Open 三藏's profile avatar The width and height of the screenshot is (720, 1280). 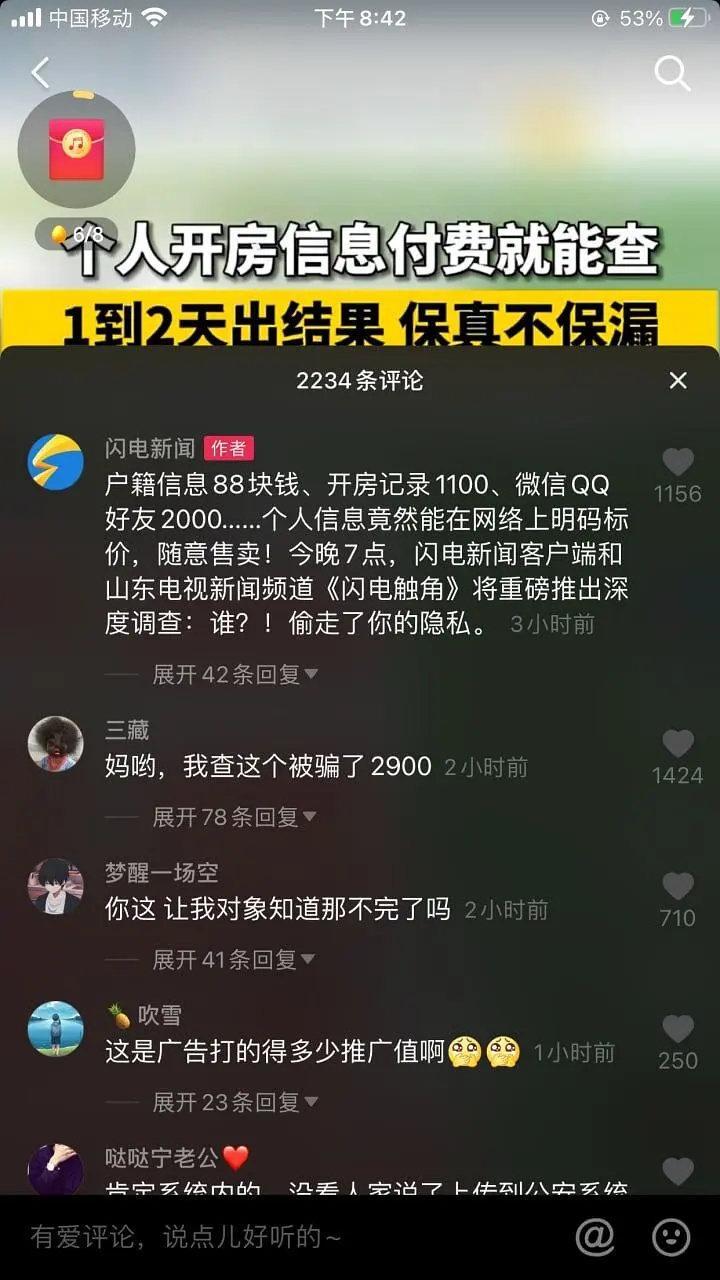click(55, 744)
